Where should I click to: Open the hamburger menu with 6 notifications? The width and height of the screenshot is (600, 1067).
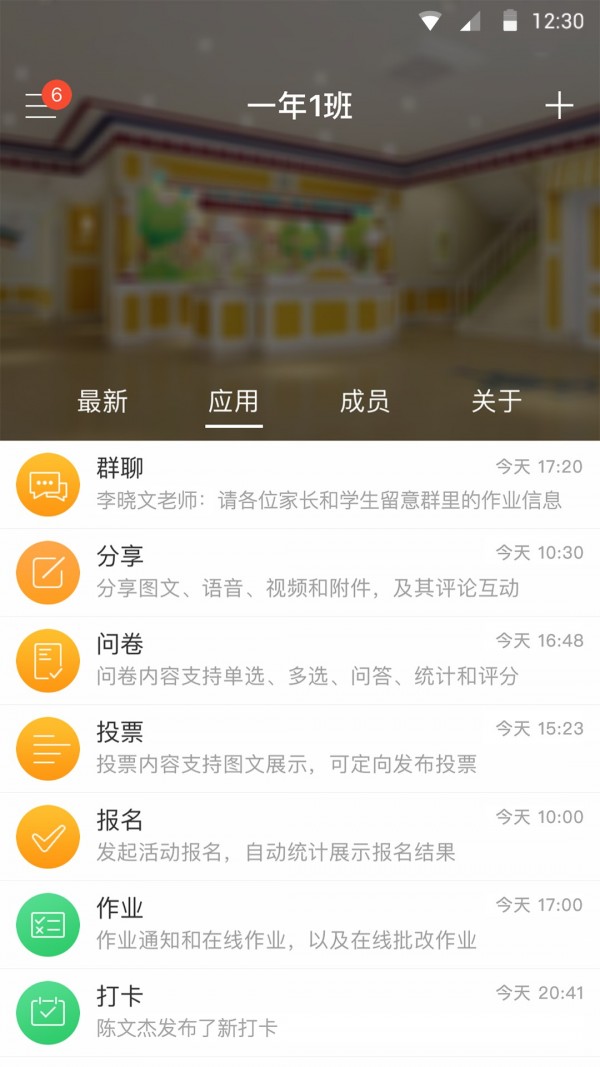click(x=41, y=106)
